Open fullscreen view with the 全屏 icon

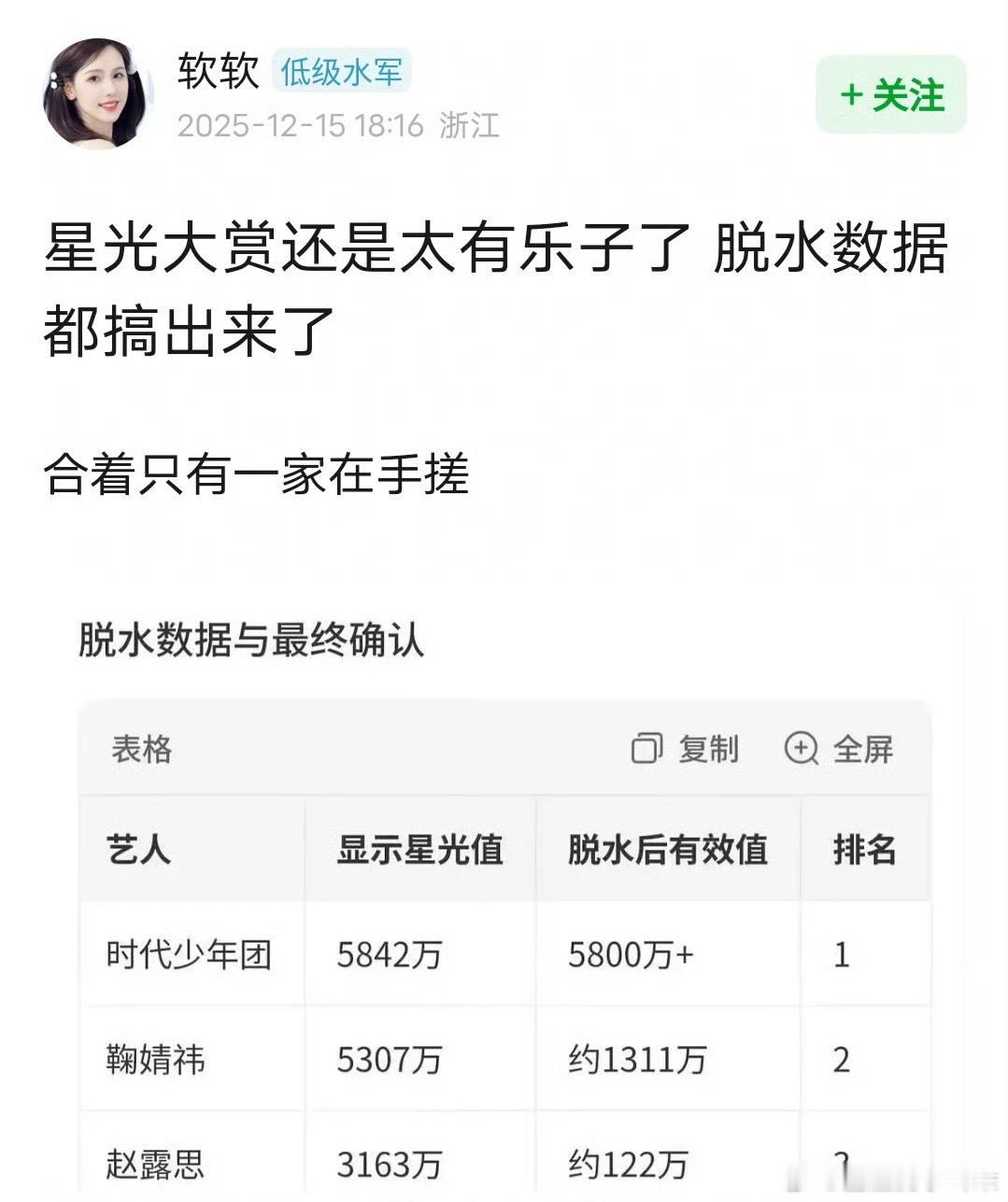(861, 748)
